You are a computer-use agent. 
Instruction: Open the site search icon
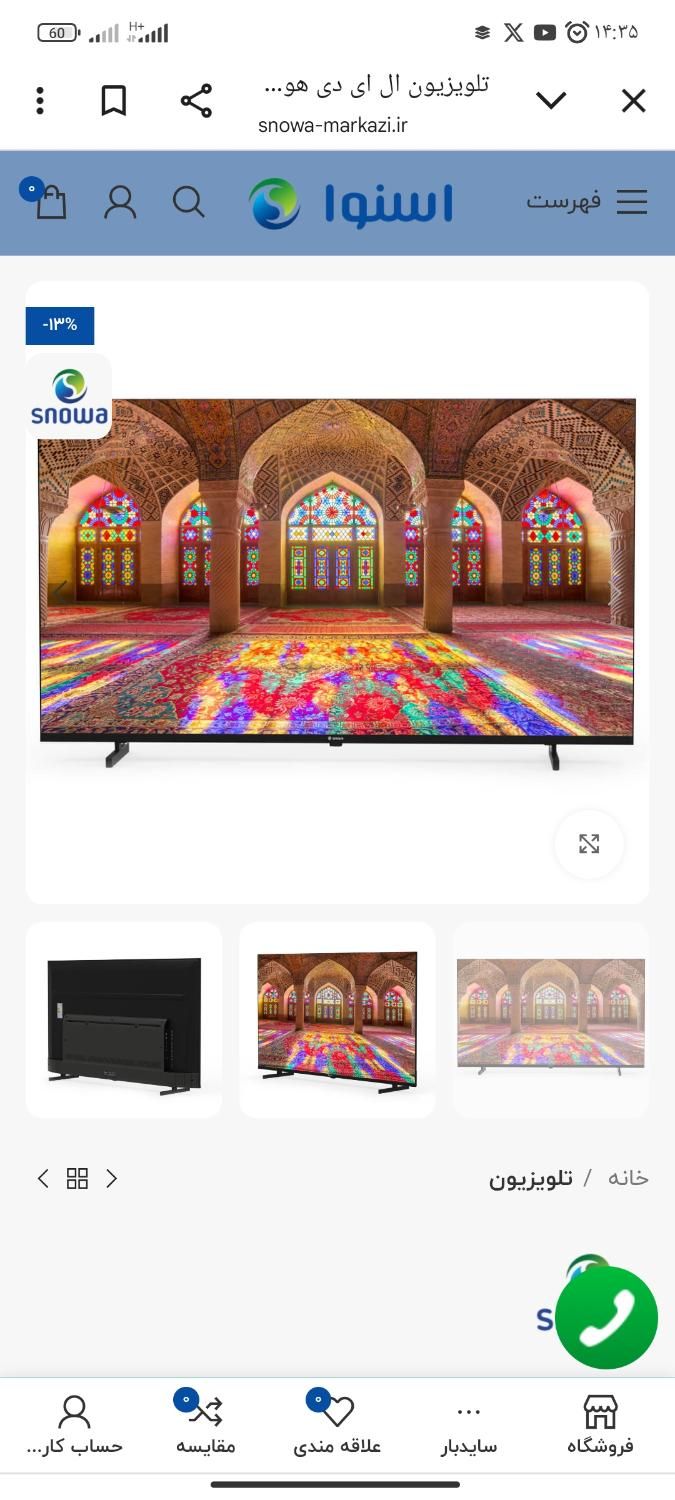[188, 202]
